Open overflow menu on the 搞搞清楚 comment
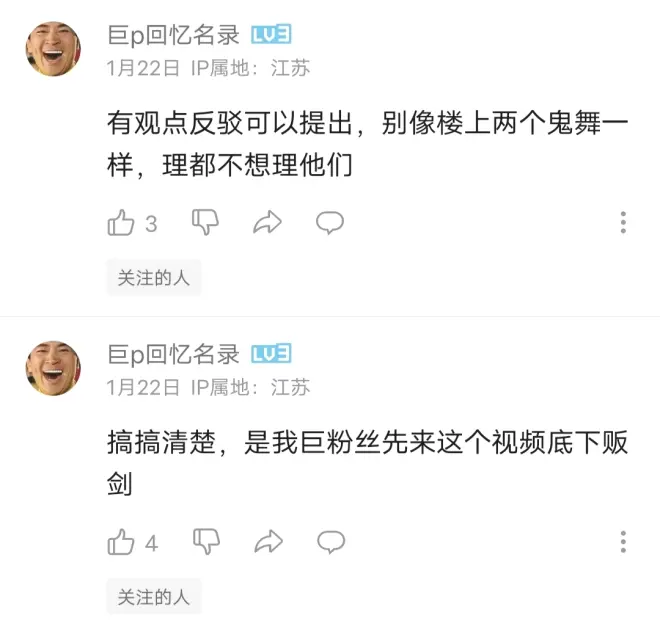The width and height of the screenshot is (660, 629). pyautogui.click(x=623, y=543)
